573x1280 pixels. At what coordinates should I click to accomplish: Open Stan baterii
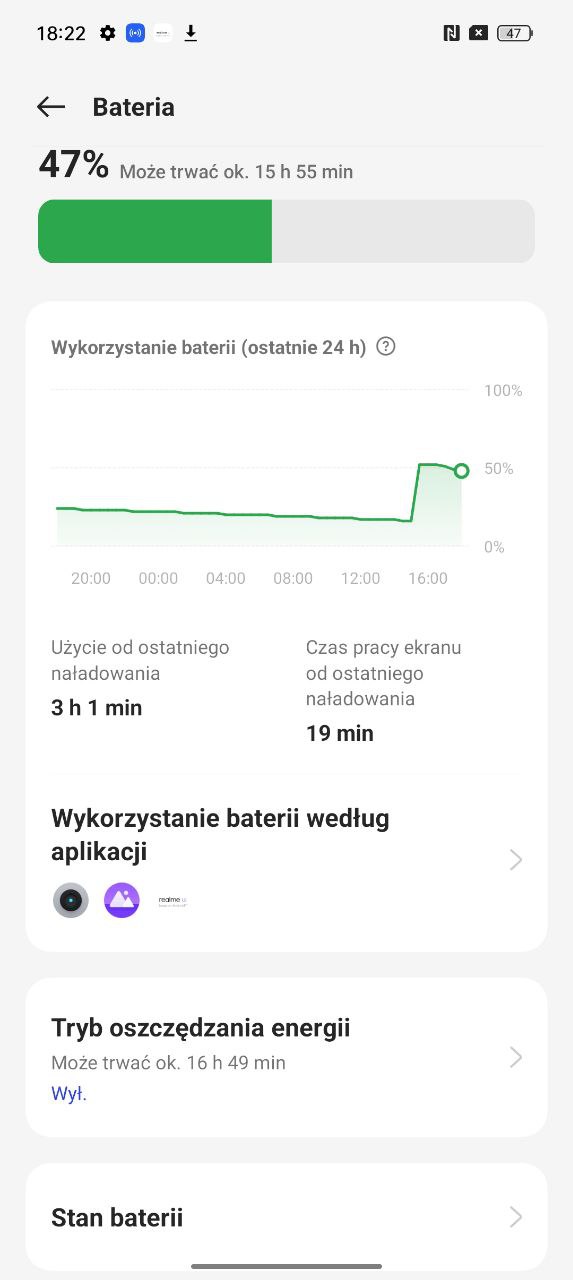click(x=286, y=1217)
